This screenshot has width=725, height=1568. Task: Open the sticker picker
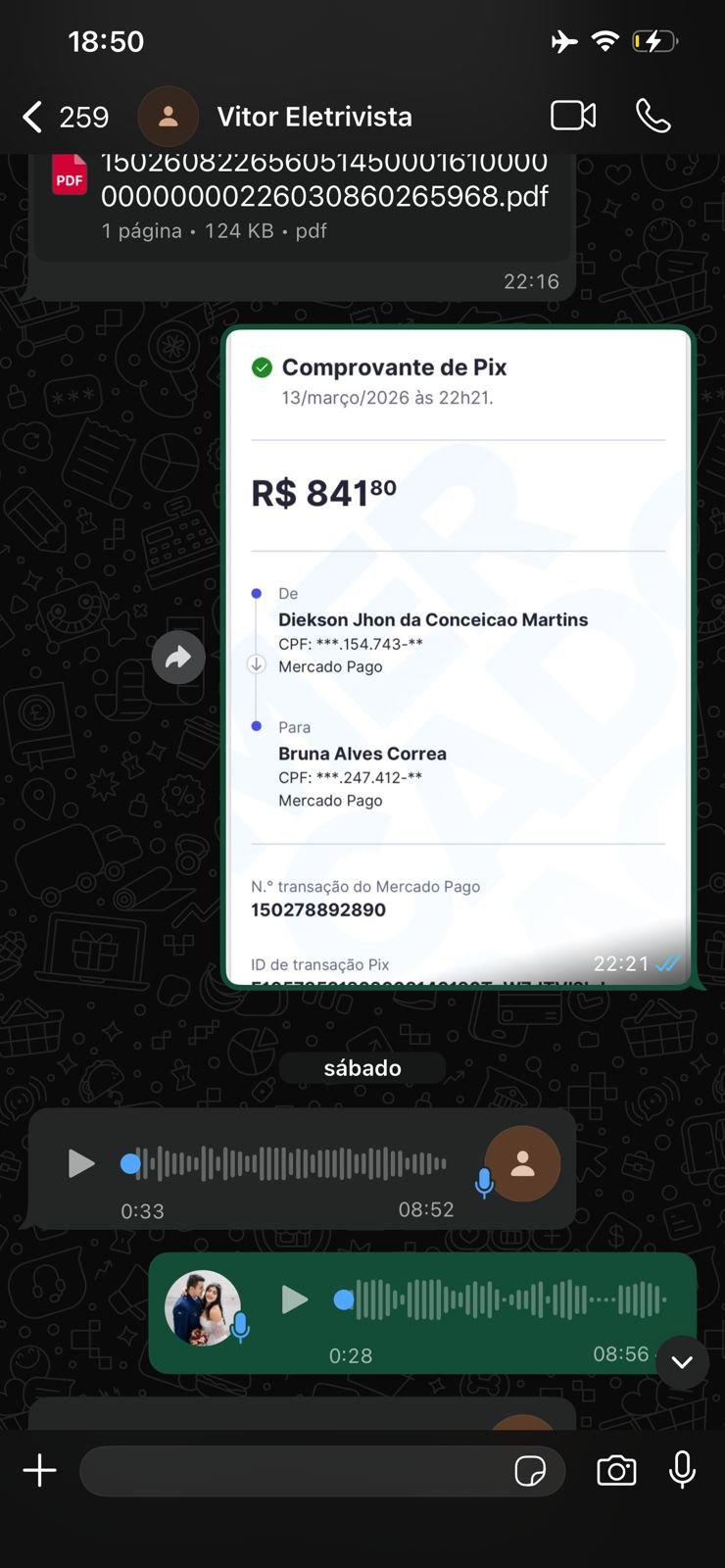tap(530, 1470)
